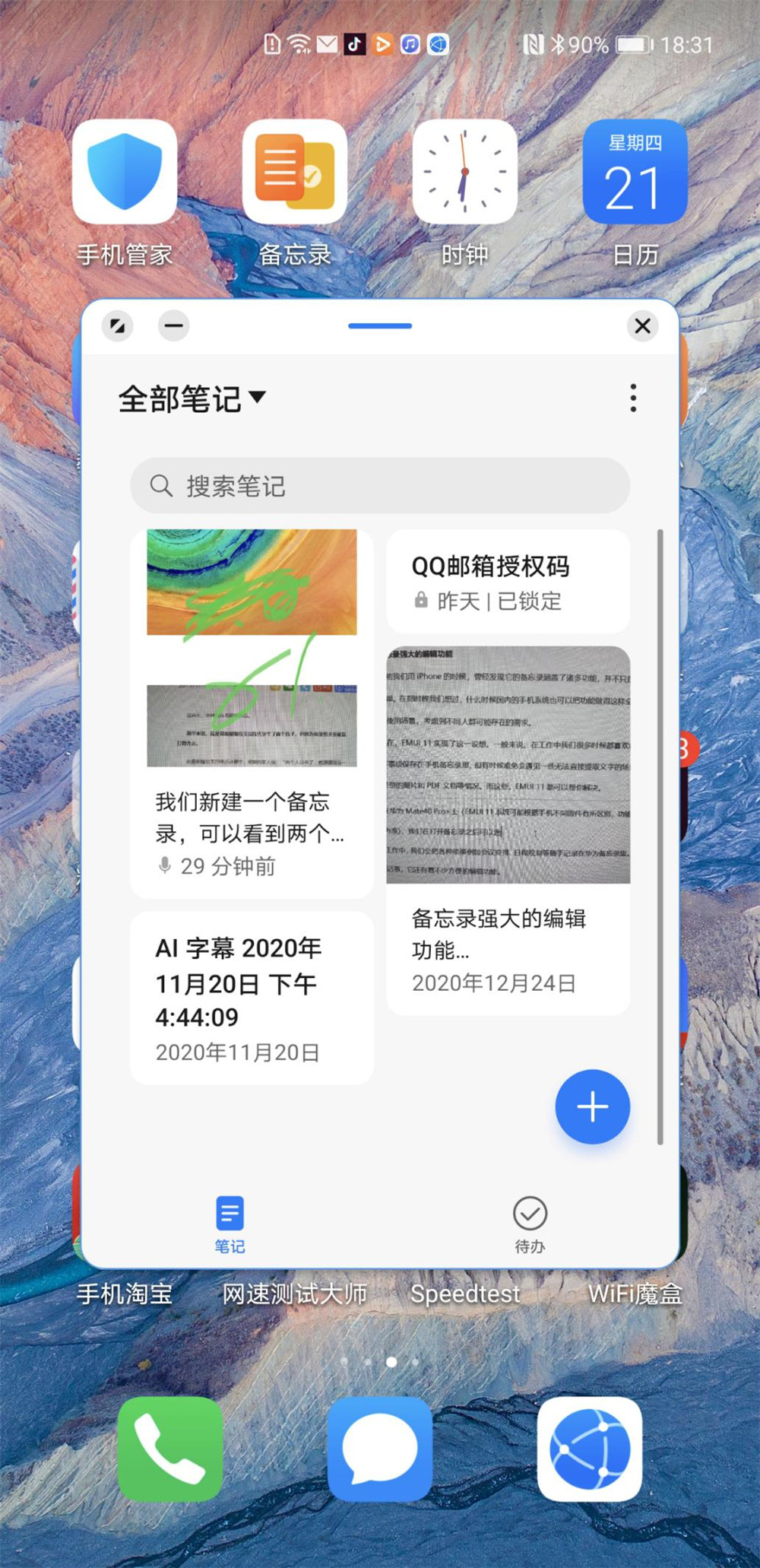The image size is (760, 1568).
Task: Minimize the floating notes window
Action: pyautogui.click(x=174, y=326)
